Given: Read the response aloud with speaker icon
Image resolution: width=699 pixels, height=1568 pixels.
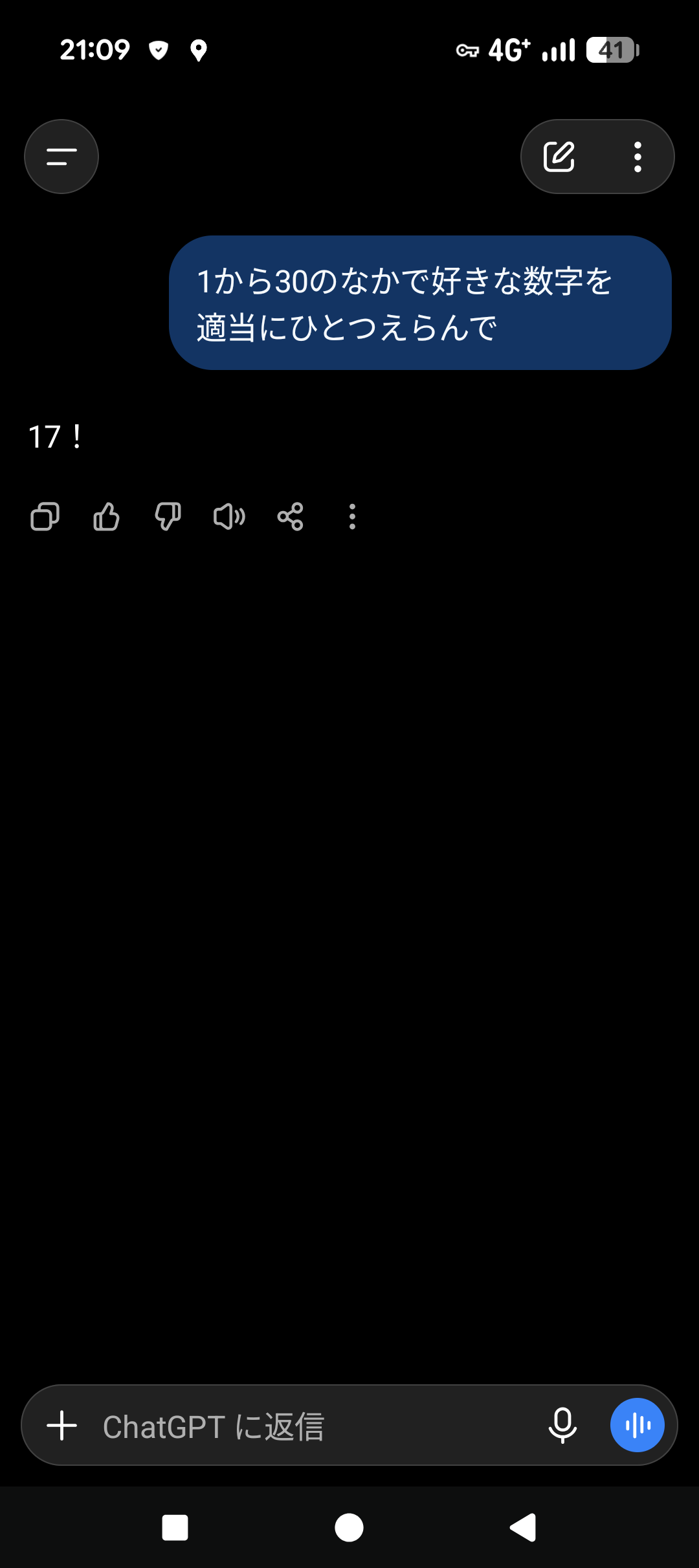Looking at the screenshot, I should coord(229,517).
